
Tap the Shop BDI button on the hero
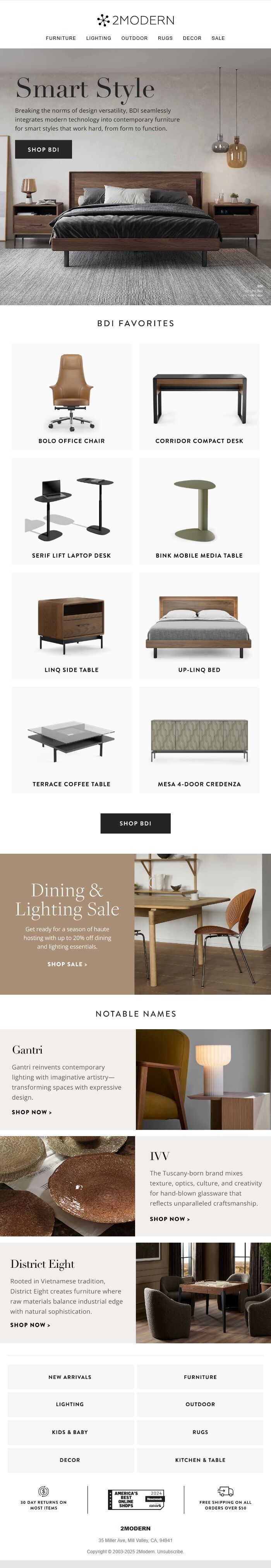click(x=43, y=149)
